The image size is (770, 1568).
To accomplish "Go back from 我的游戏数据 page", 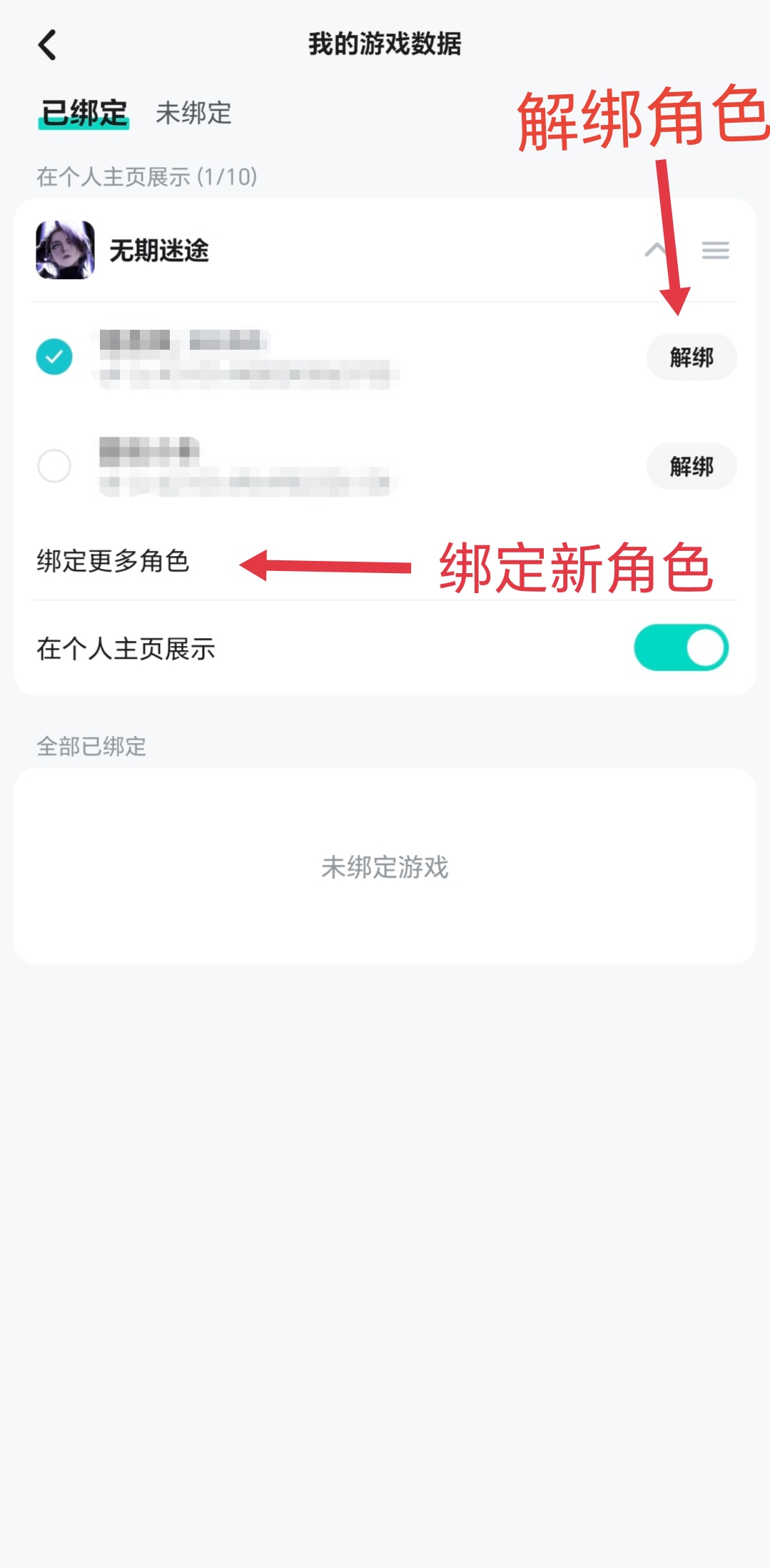I will 47,44.
